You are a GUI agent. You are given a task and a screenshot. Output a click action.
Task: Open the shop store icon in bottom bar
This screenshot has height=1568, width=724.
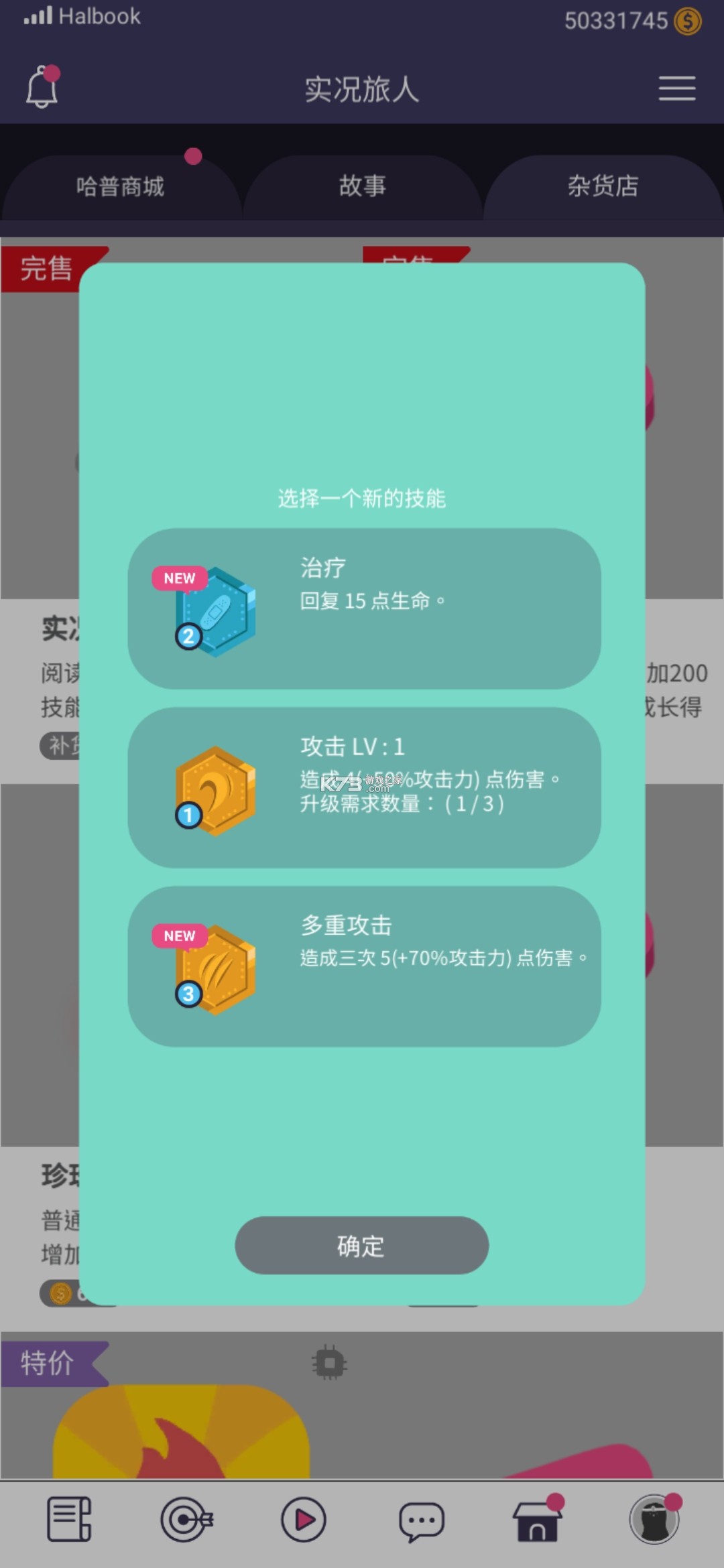[x=537, y=1520]
